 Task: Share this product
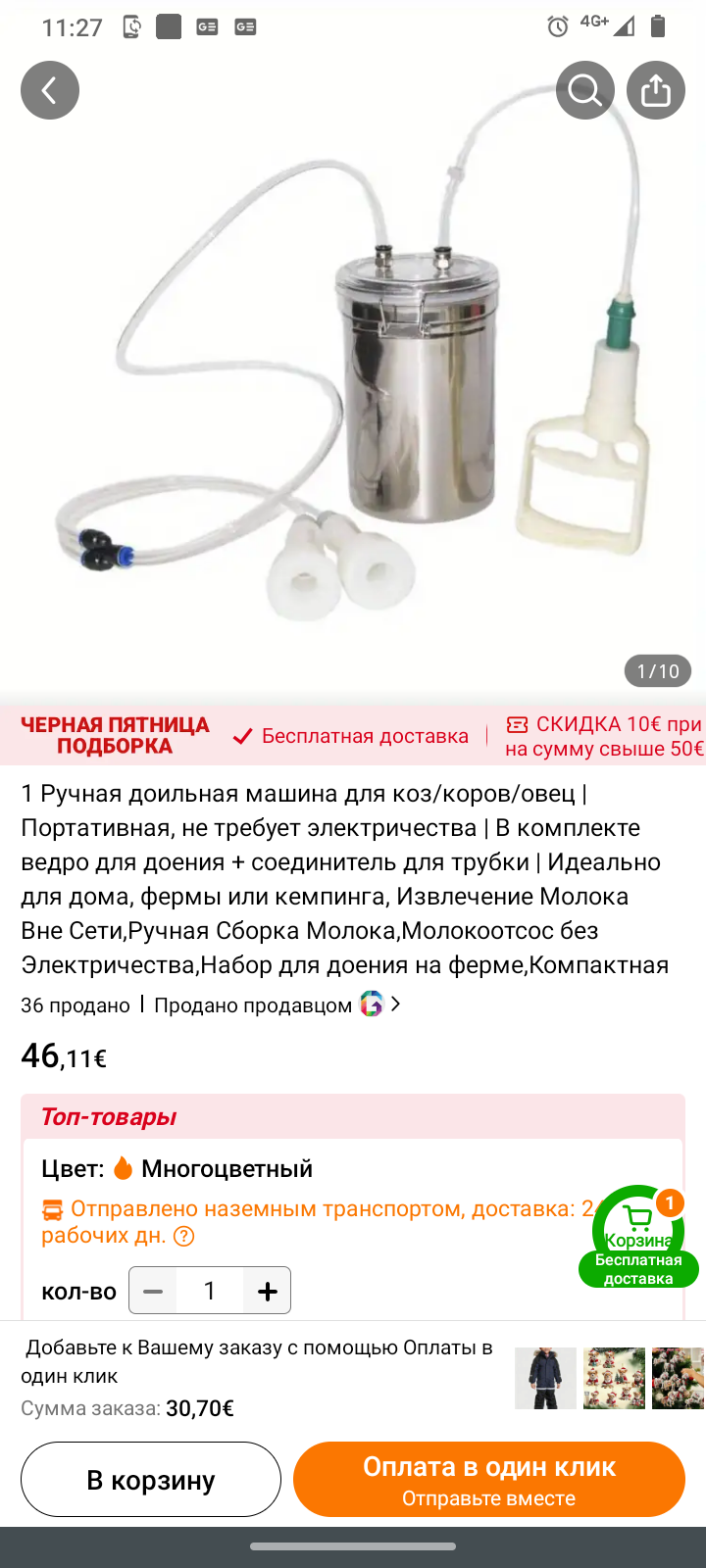pos(656,90)
